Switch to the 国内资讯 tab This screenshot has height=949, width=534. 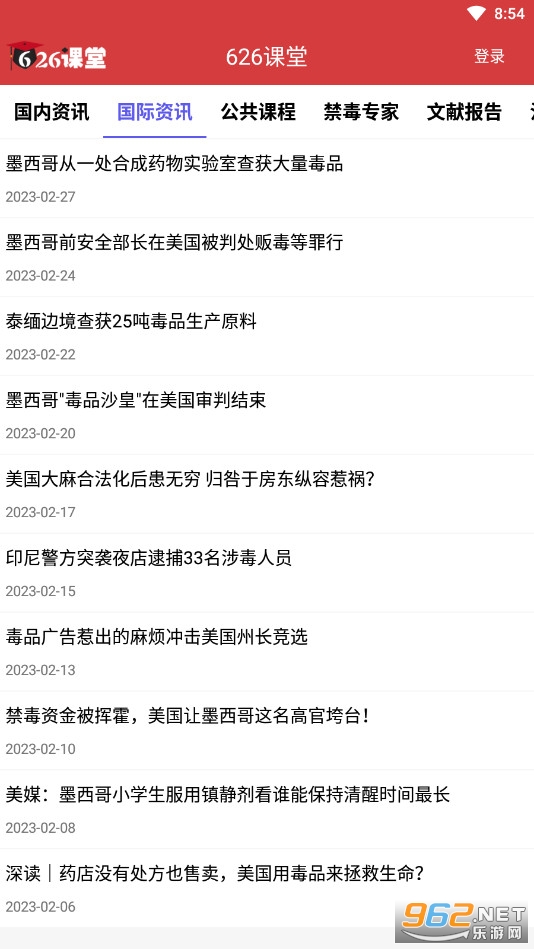[51, 112]
